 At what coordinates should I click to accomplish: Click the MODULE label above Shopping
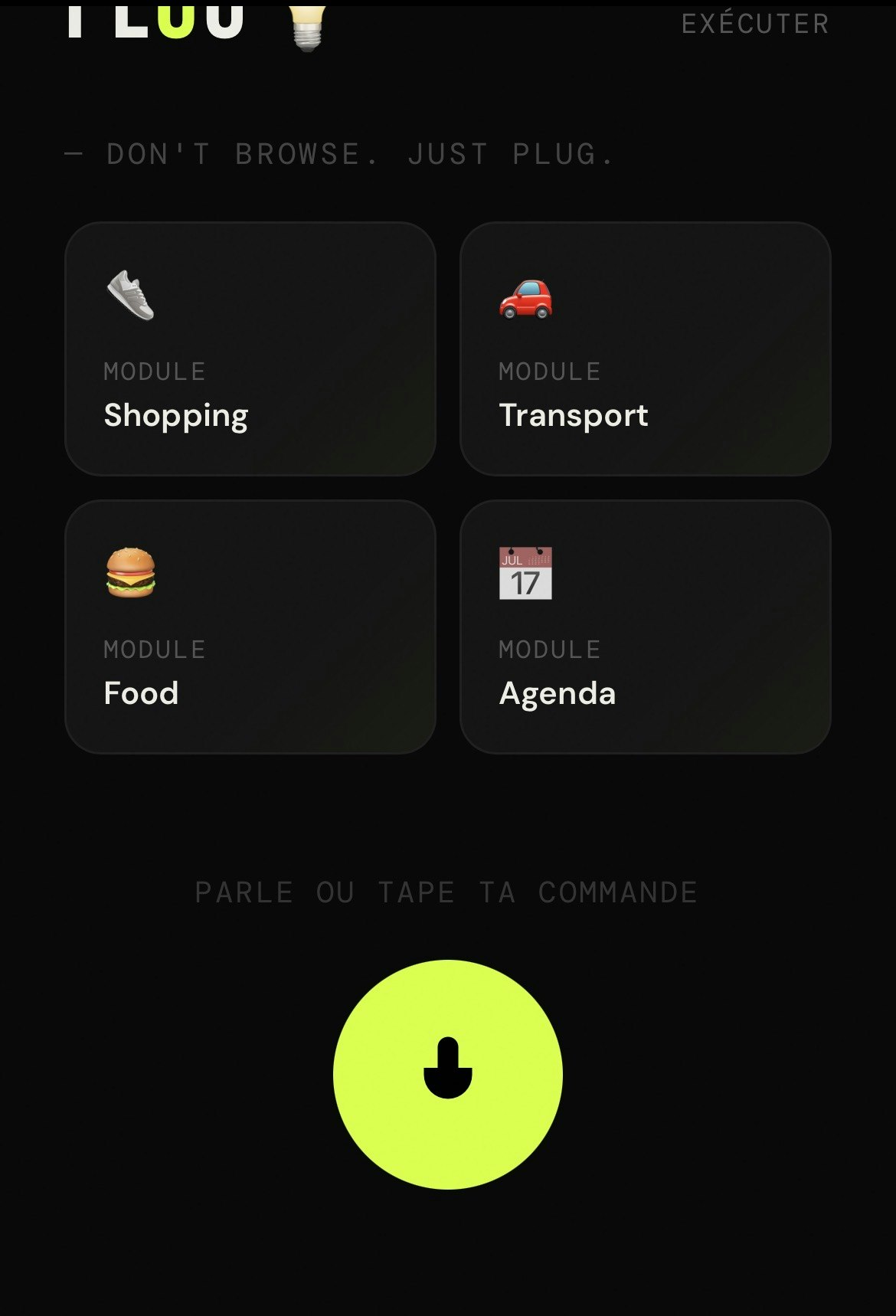tap(154, 372)
